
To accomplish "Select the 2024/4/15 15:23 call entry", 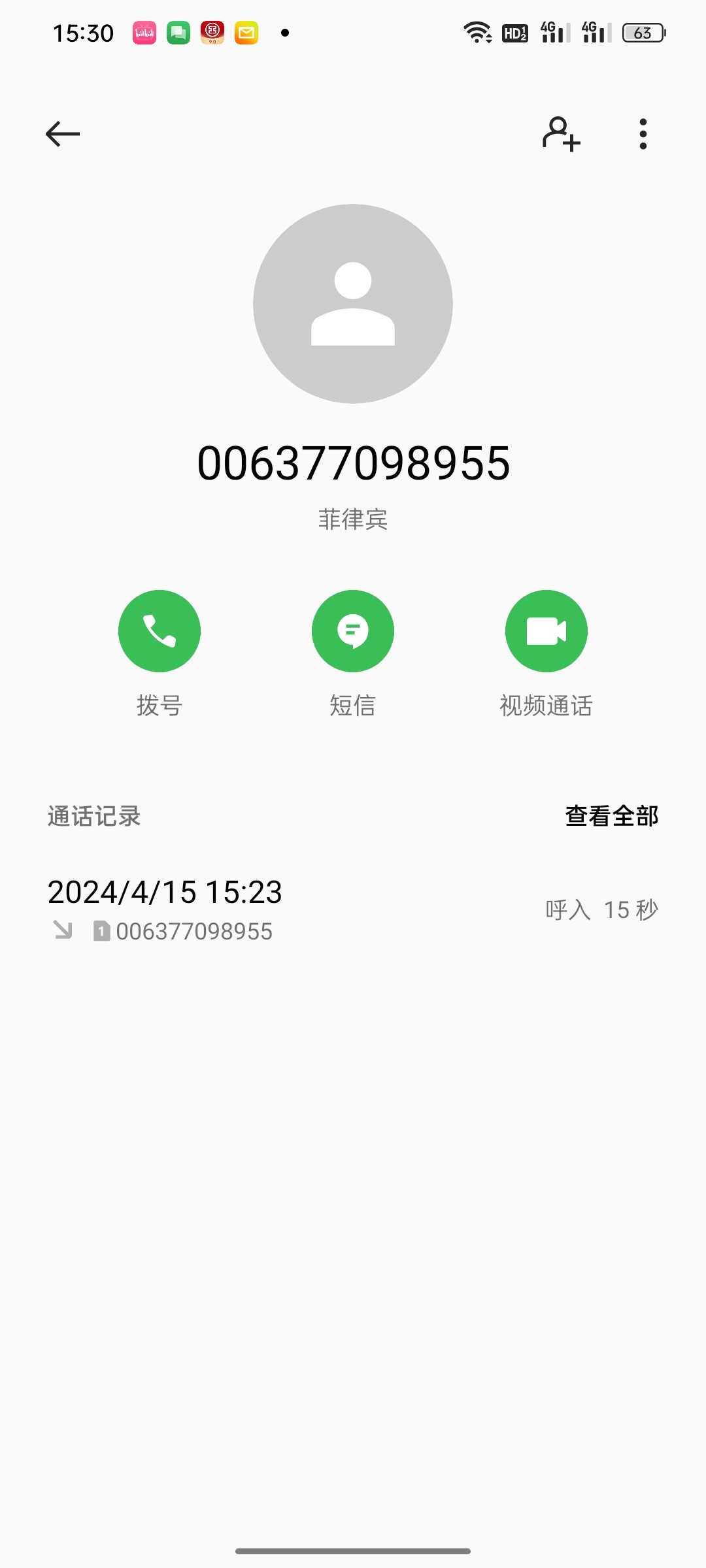I will click(x=261, y=908).
